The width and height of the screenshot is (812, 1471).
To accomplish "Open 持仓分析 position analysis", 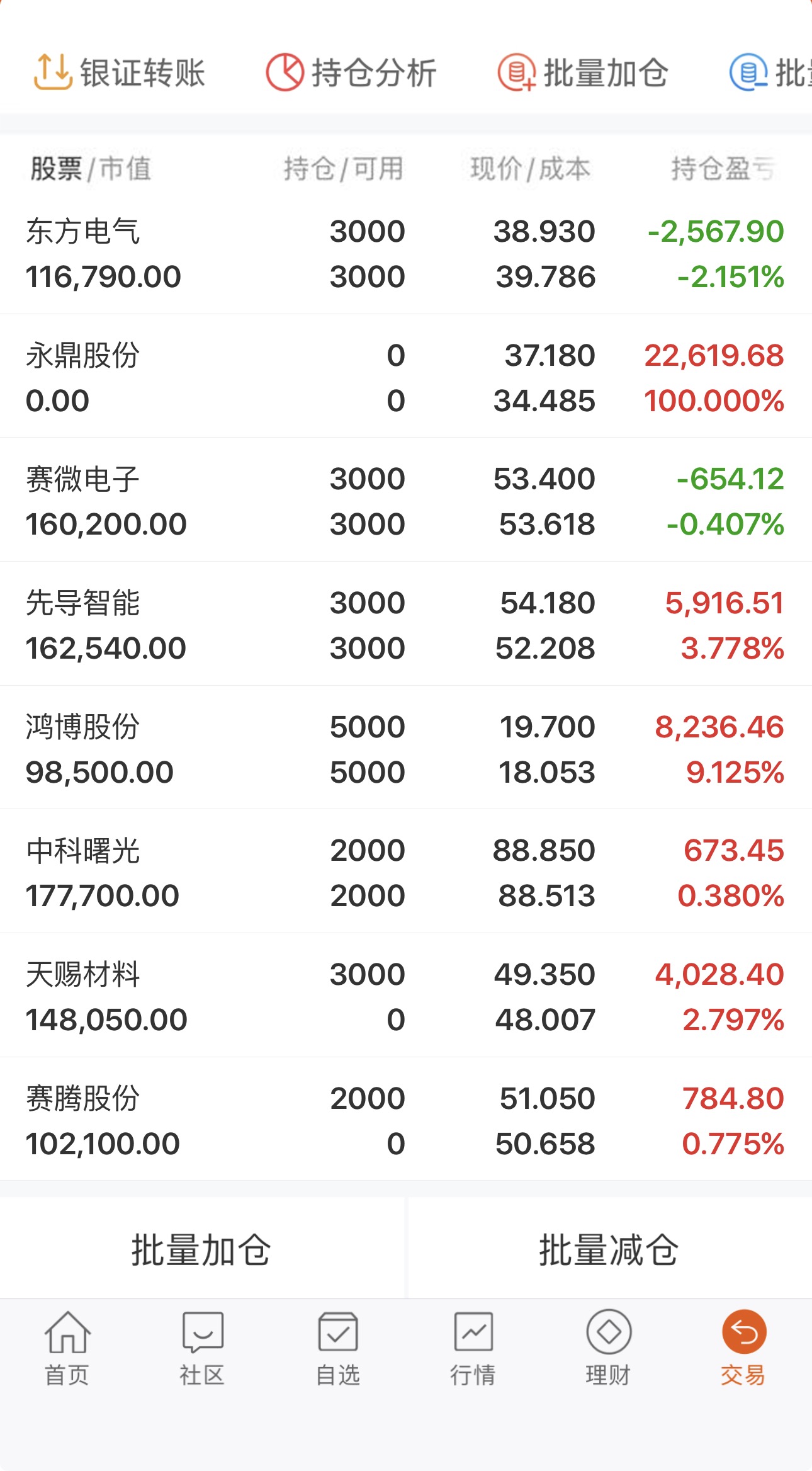I will 351,72.
